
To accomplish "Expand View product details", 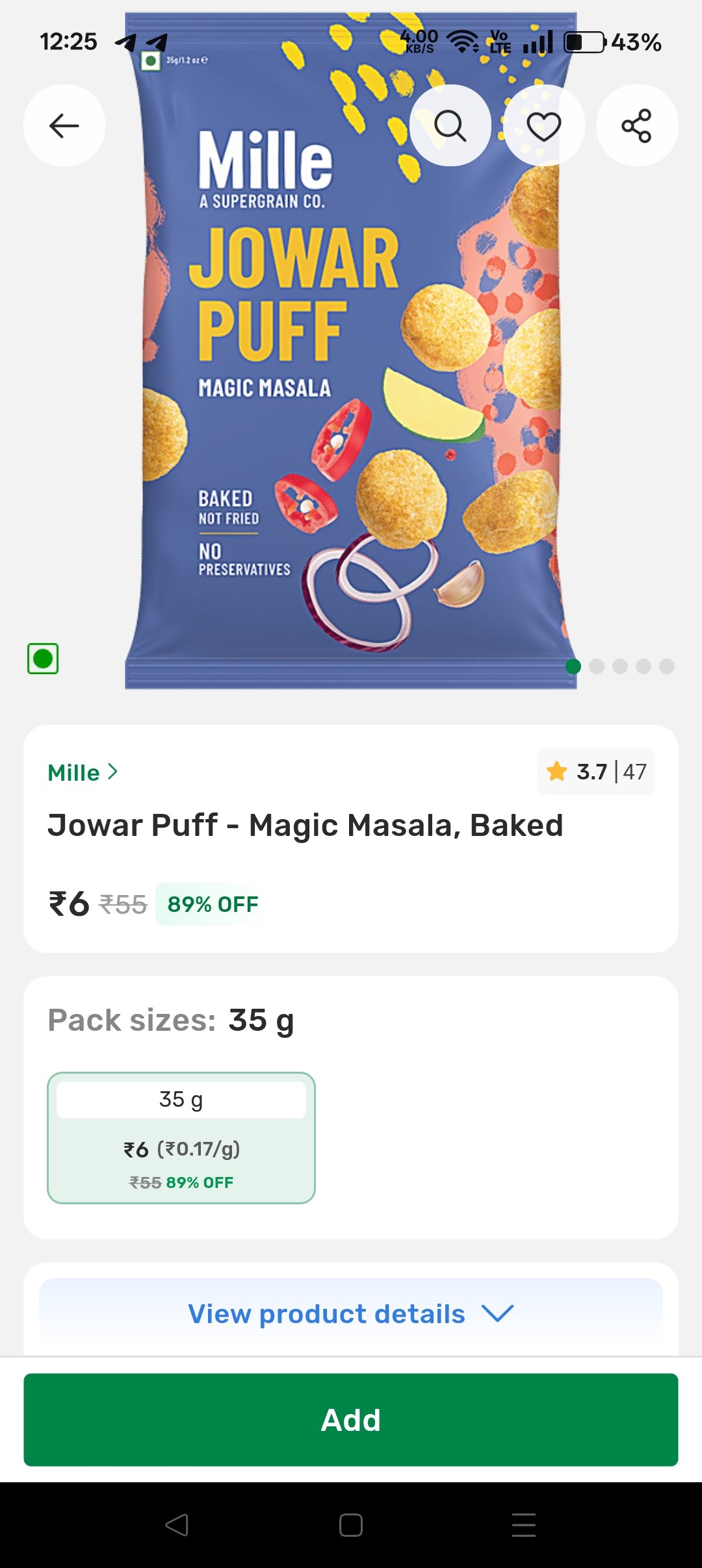I will (351, 1313).
